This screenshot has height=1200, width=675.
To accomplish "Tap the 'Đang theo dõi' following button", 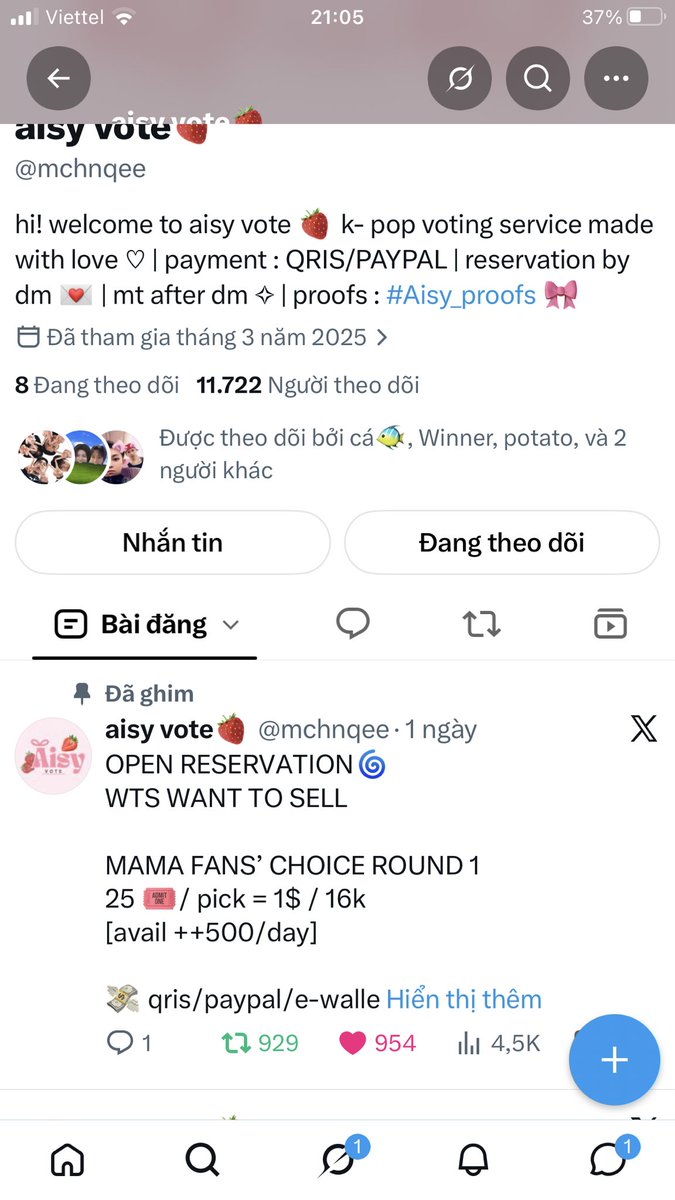I will [502, 543].
